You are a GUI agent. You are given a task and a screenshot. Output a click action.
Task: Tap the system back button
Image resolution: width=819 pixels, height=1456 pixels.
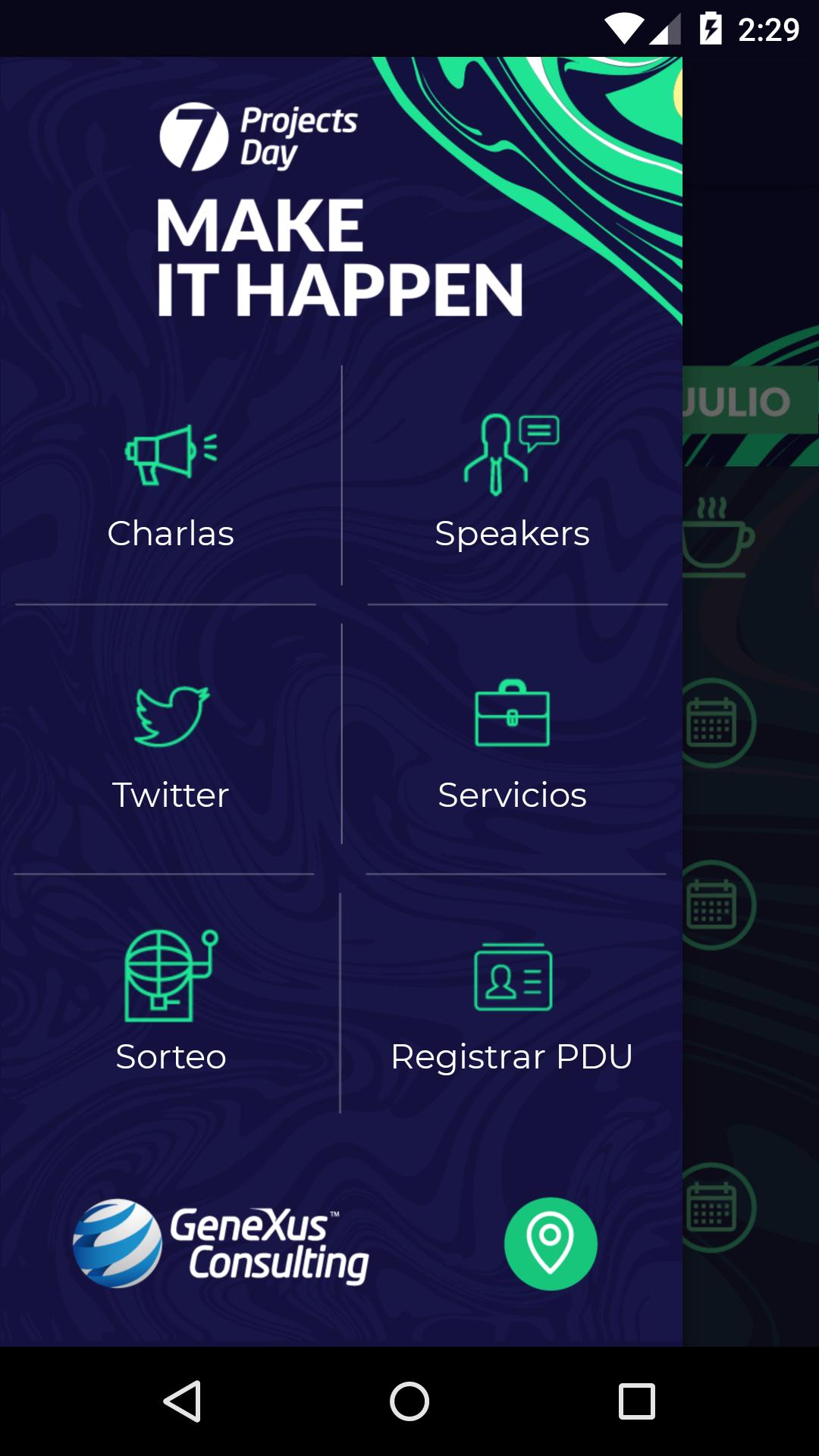pyautogui.click(x=182, y=1401)
